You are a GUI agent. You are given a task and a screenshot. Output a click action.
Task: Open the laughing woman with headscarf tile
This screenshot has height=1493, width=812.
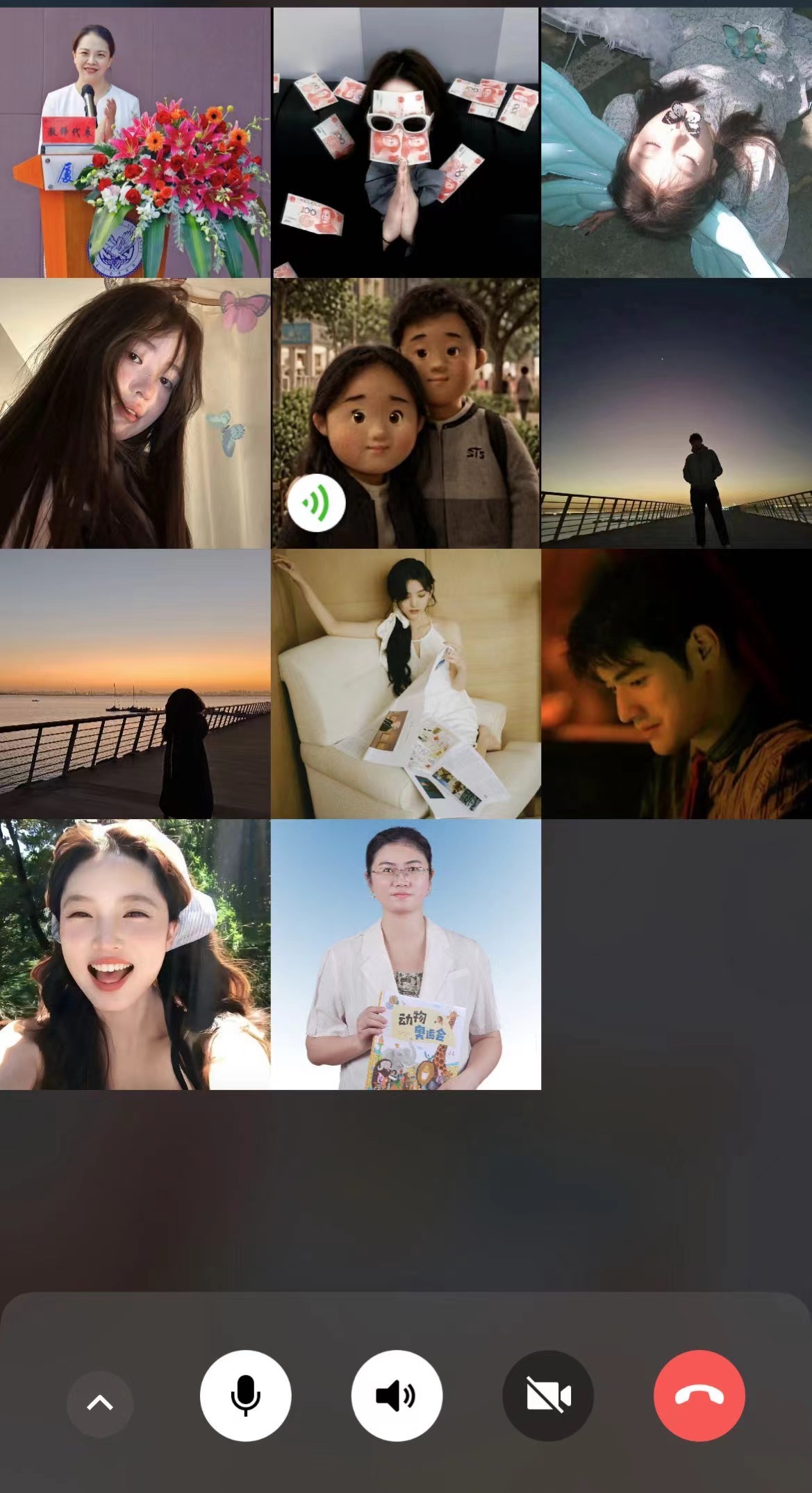(135, 954)
